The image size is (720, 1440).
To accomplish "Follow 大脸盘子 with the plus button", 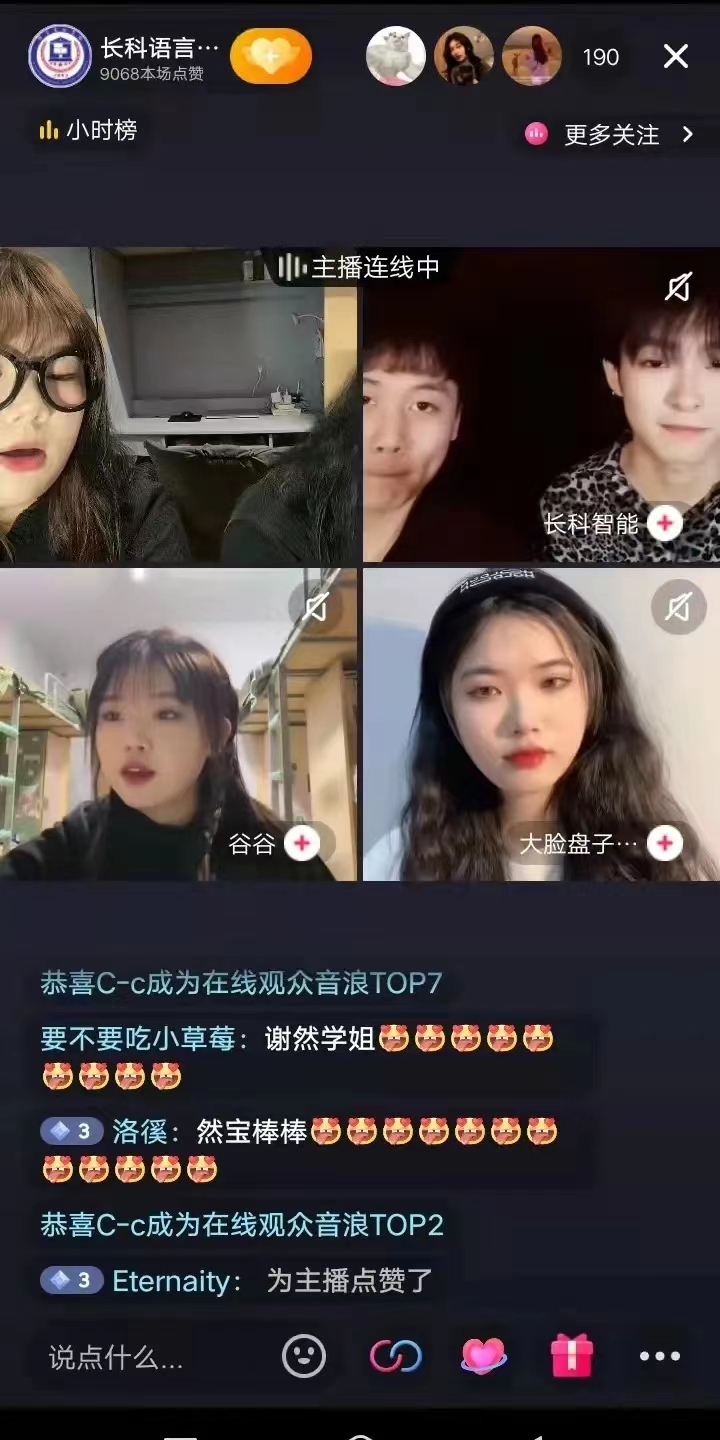I will (664, 843).
